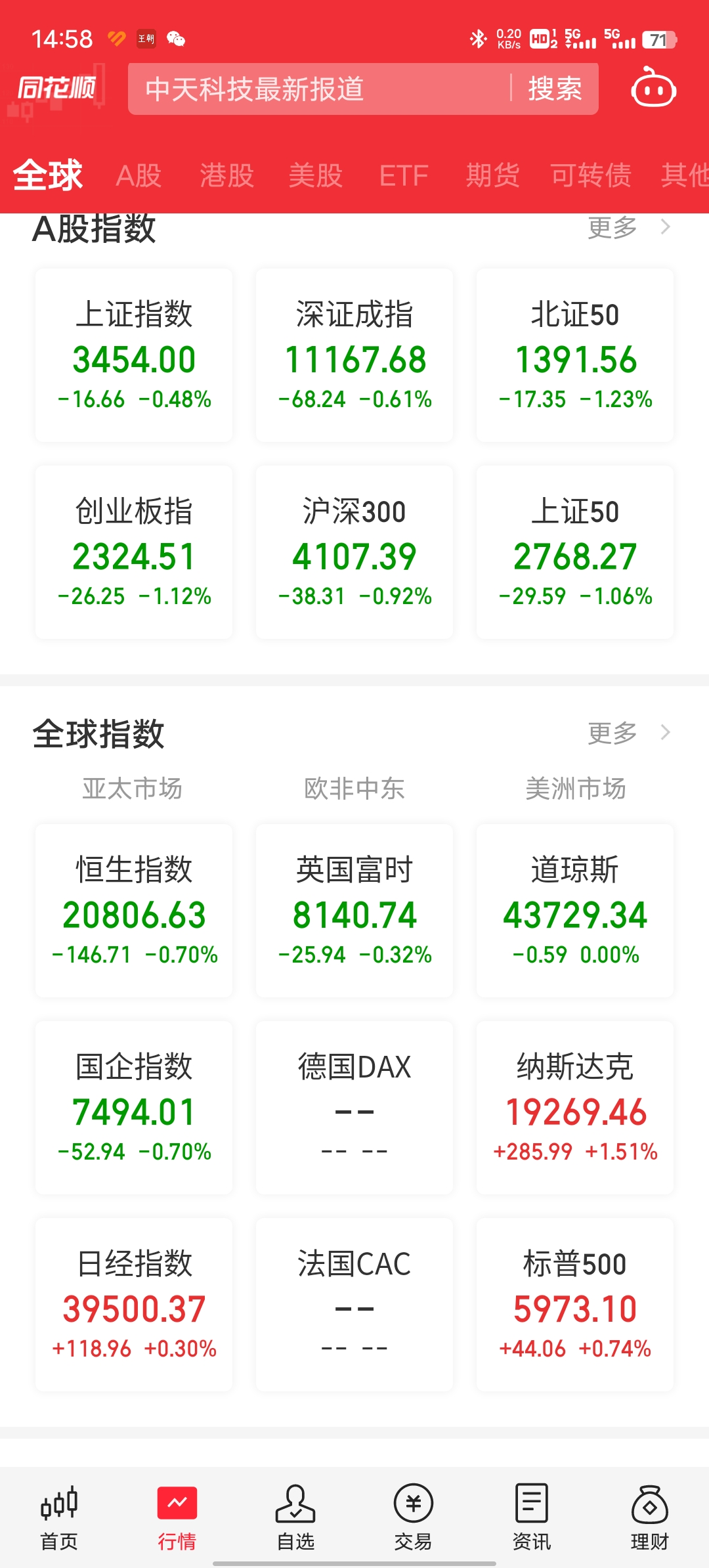Switch to the A股 tab

click(x=138, y=175)
